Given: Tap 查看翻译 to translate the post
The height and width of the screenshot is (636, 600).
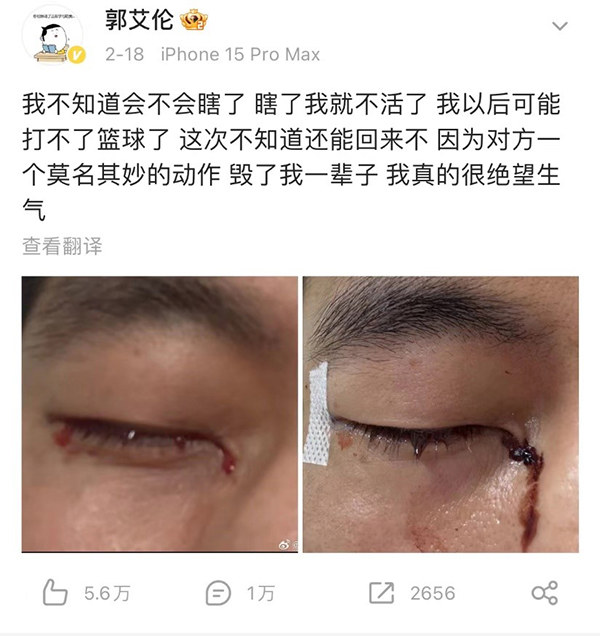Looking at the screenshot, I should 62,245.
